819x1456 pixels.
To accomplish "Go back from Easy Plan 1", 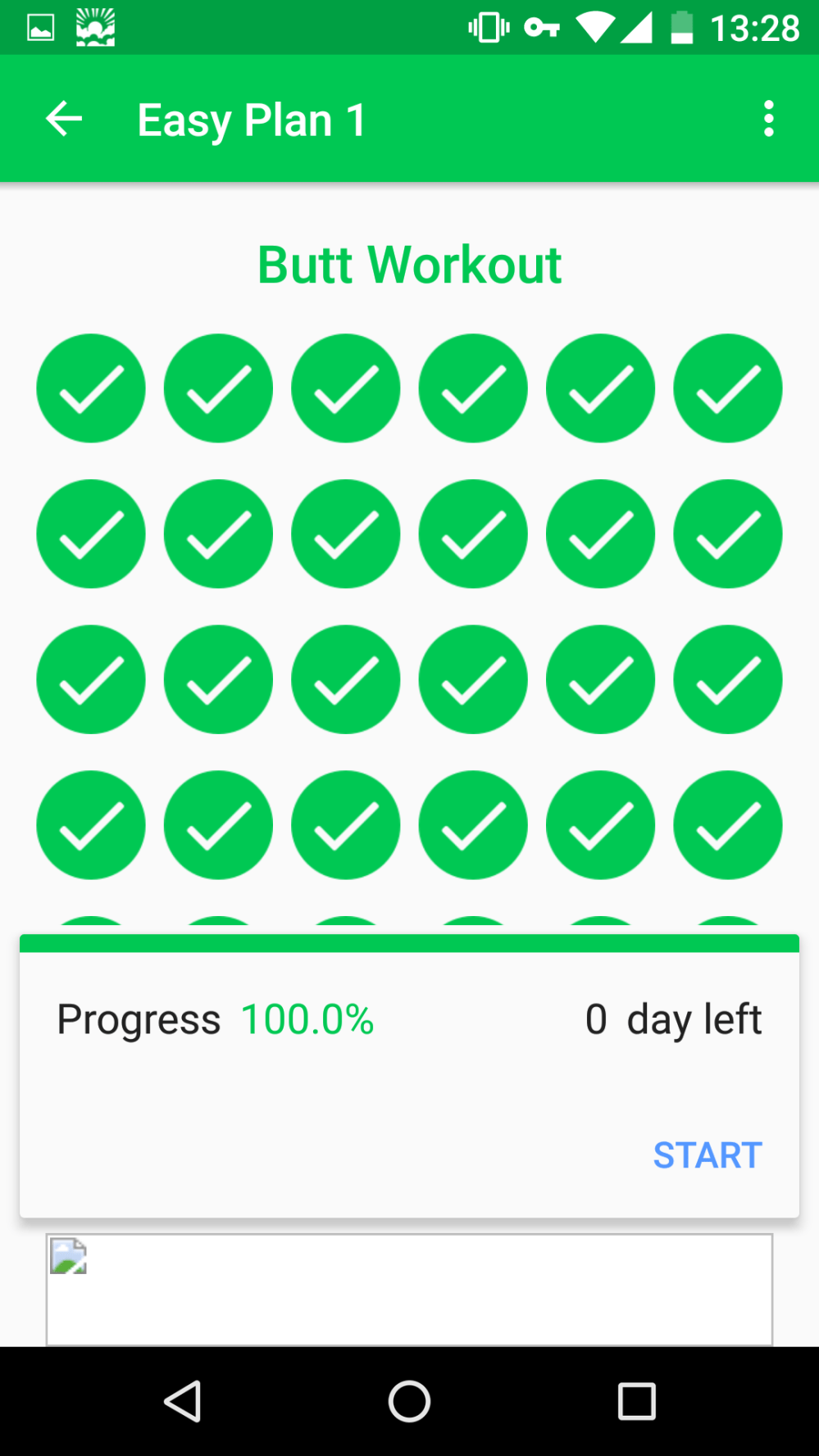I will 64,120.
